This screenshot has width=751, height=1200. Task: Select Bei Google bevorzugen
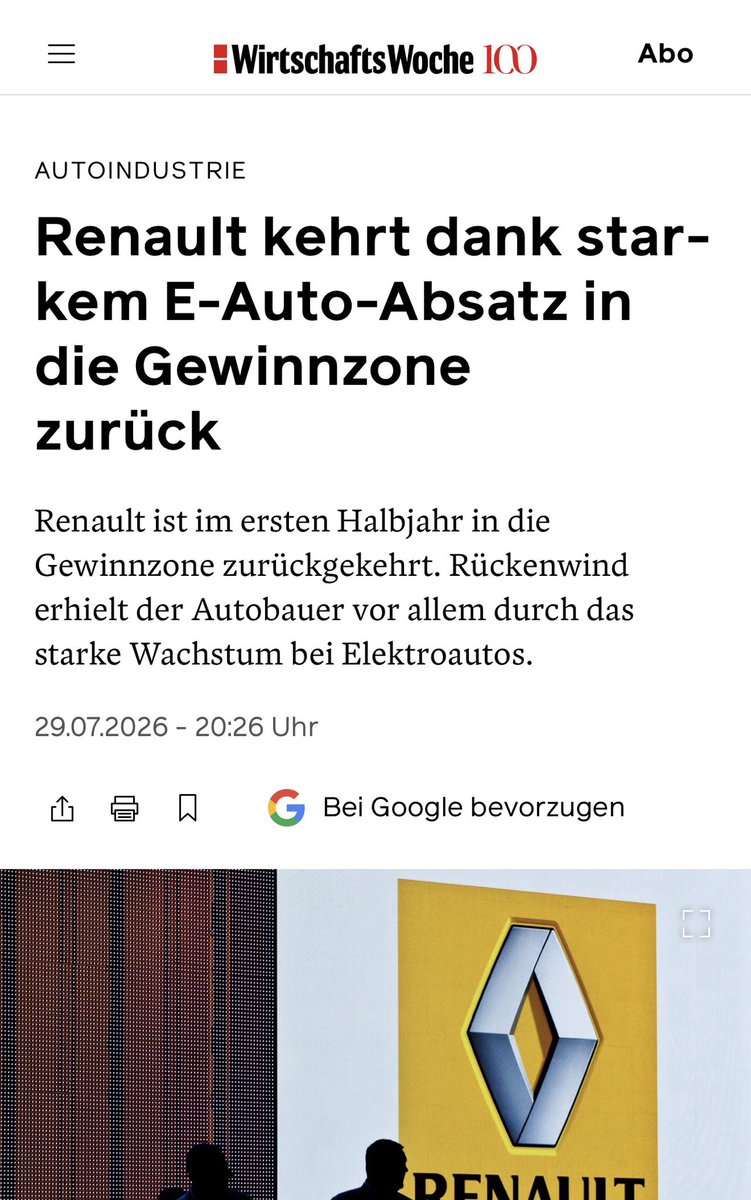(x=446, y=807)
